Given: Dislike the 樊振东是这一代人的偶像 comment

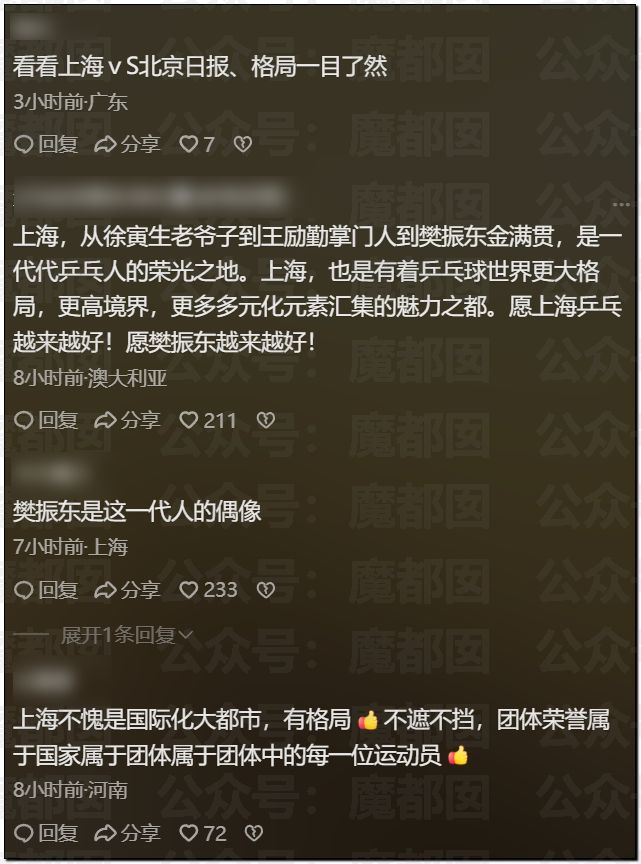Looking at the screenshot, I should 265,590.
